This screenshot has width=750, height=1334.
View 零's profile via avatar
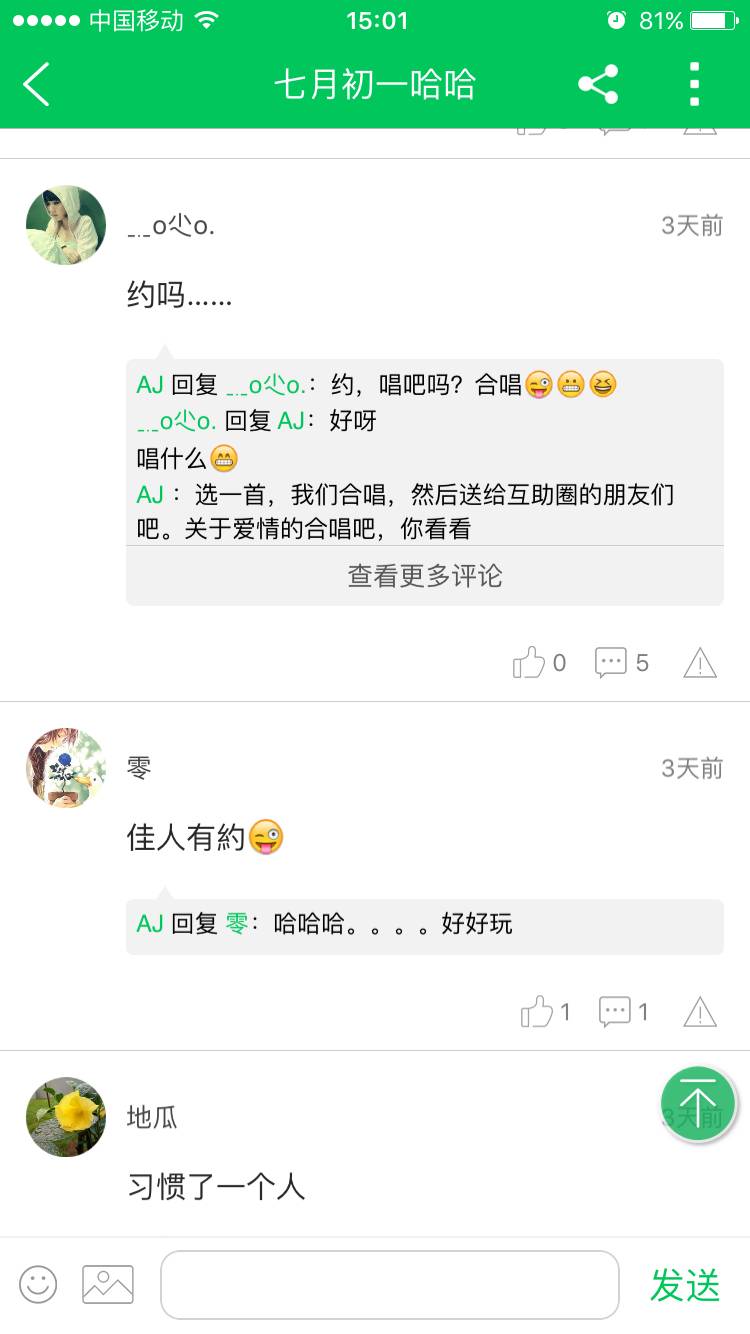[x=66, y=768]
